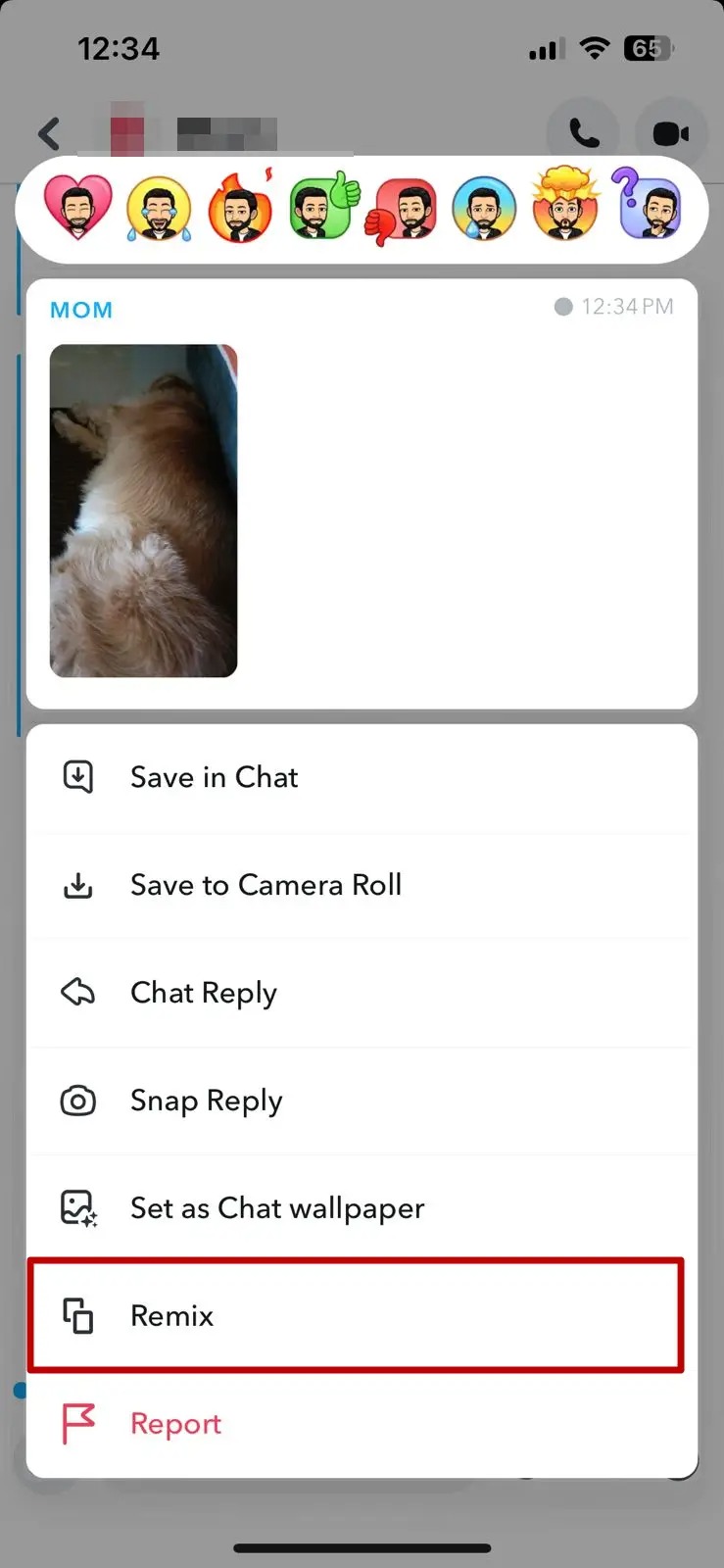Viewport: 724px width, 1568px height.
Task: Tap the Remix overlapping-cards icon
Action: pos(78,1316)
